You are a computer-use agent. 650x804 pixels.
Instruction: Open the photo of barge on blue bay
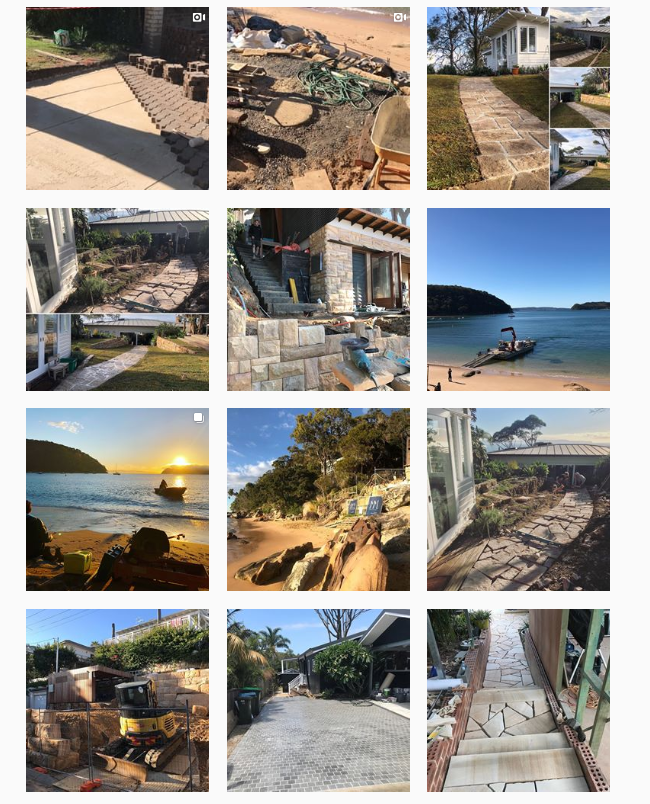coord(518,299)
